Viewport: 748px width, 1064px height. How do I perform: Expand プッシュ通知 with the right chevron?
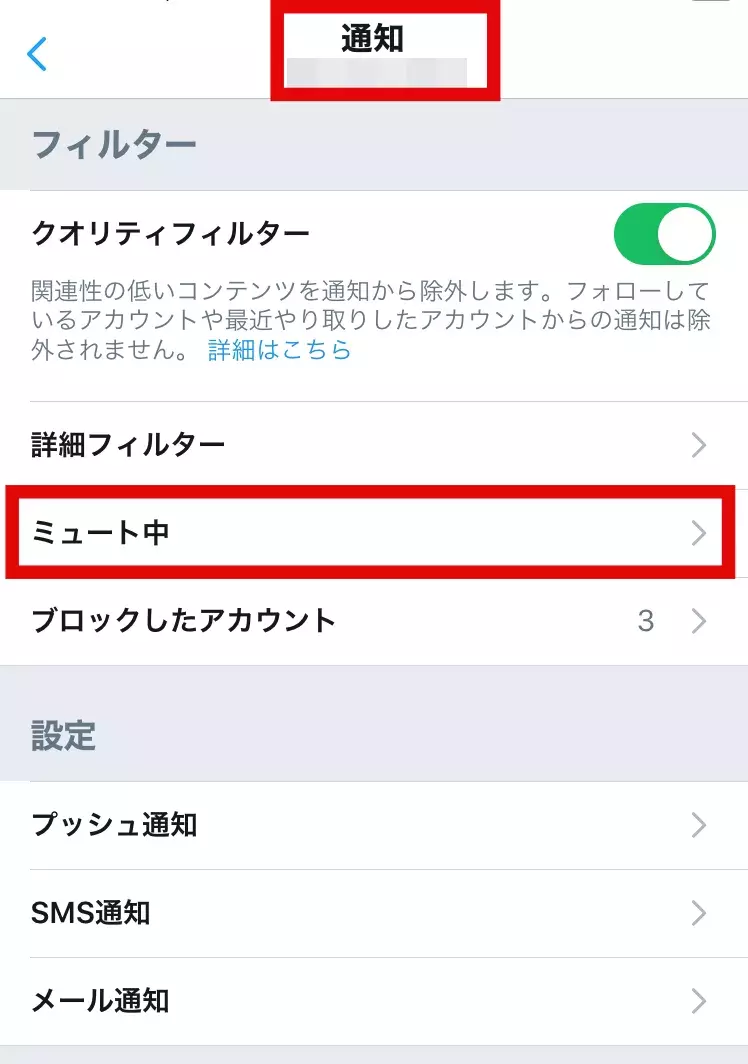click(699, 826)
